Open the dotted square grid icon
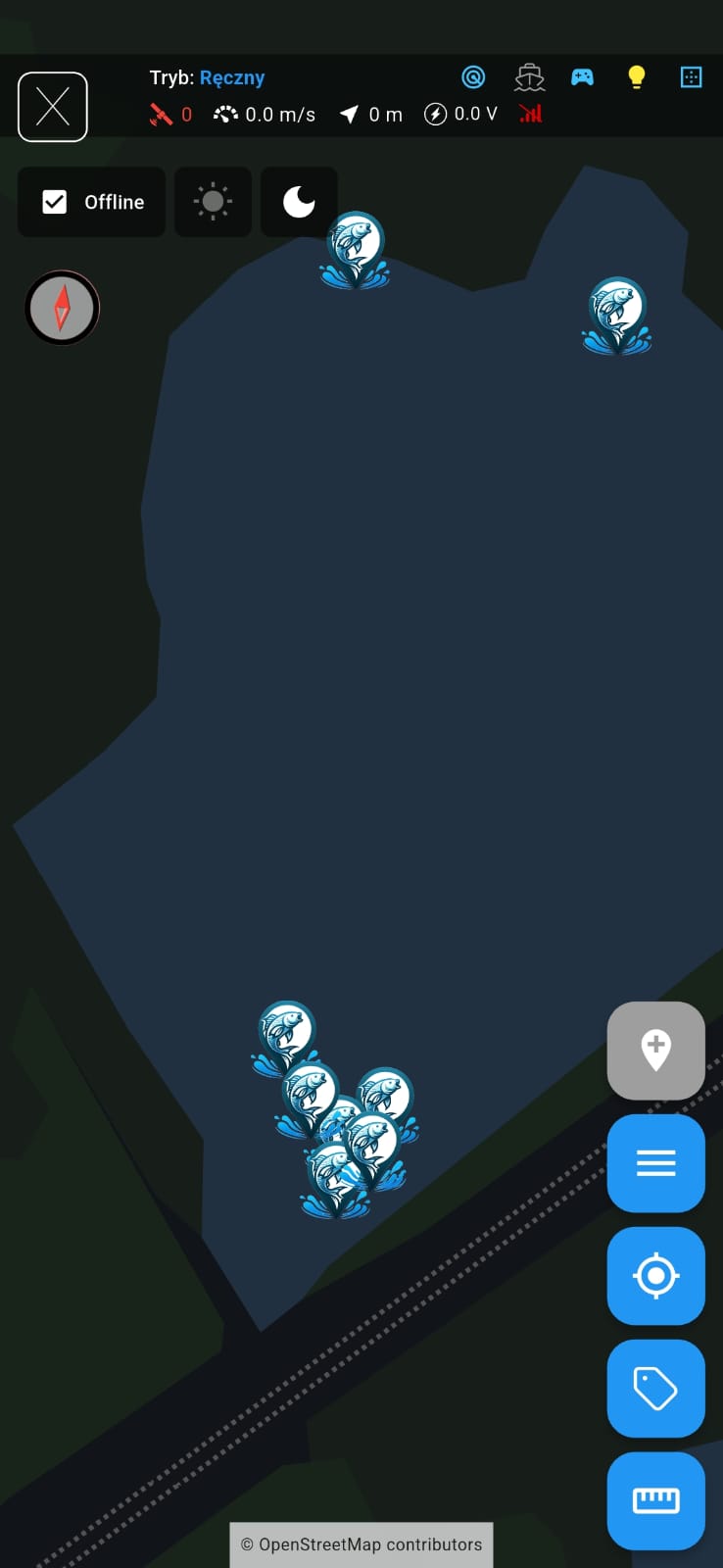Screen dimensions: 723x1568 pos(691,76)
